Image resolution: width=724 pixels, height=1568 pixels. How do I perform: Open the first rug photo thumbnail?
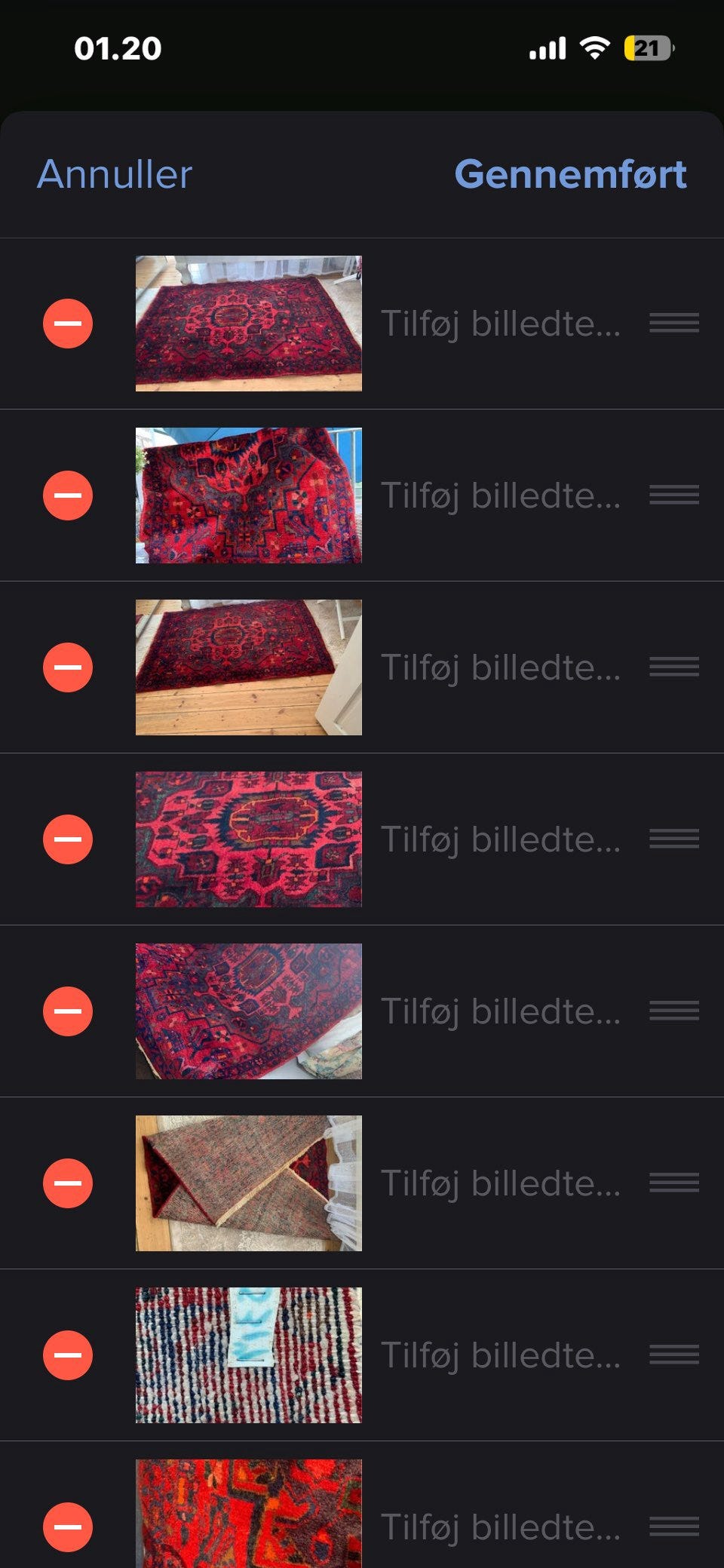[249, 324]
